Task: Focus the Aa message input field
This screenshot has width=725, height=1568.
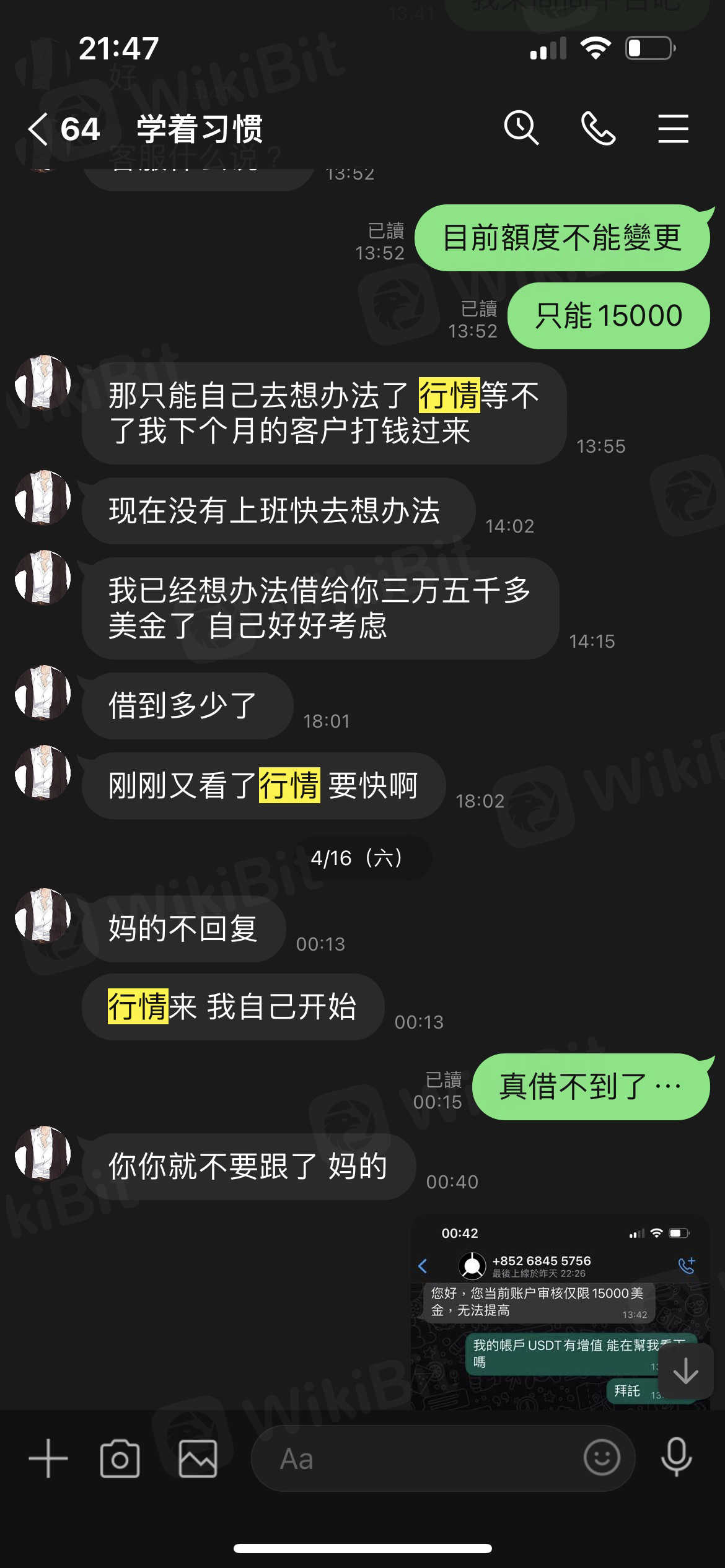Action: click(415, 1458)
